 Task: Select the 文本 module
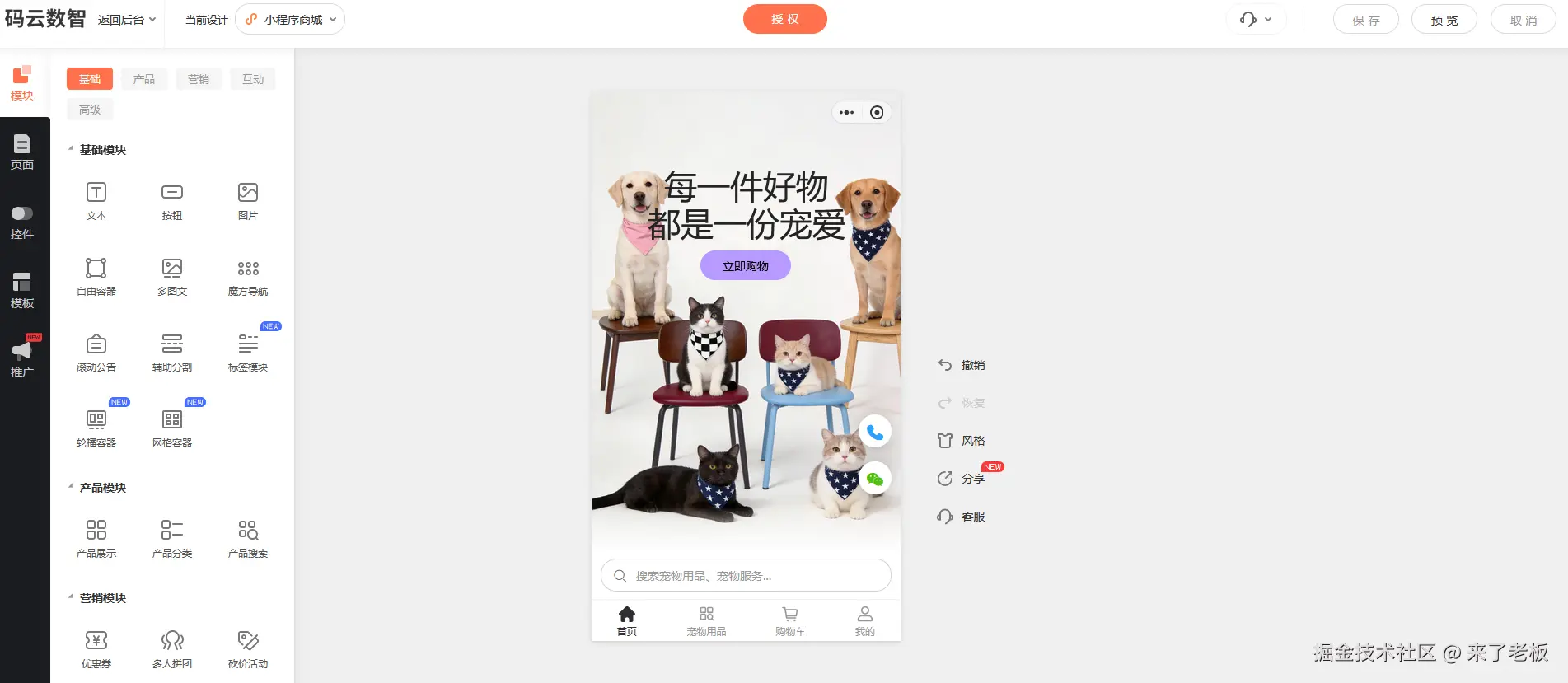click(x=96, y=200)
